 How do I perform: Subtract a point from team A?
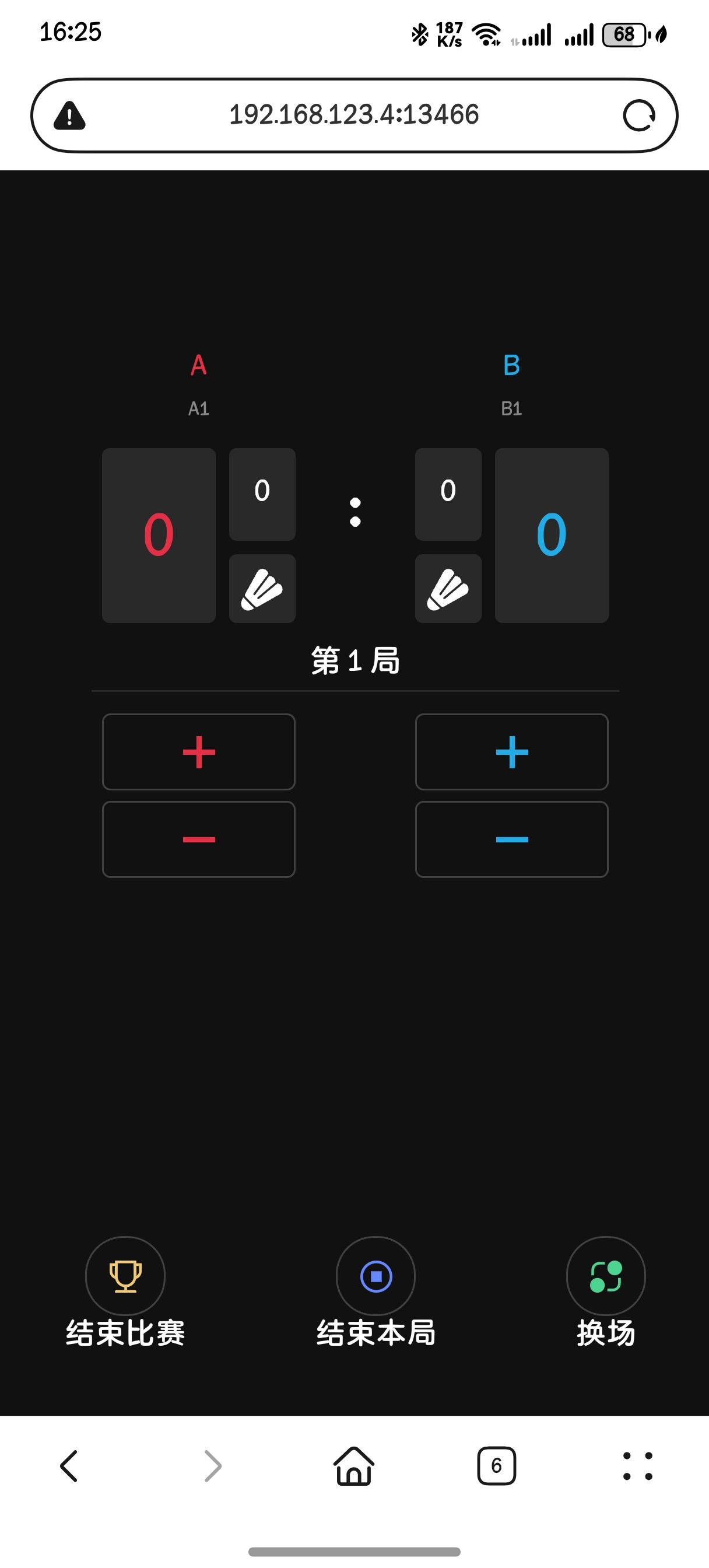pos(198,839)
